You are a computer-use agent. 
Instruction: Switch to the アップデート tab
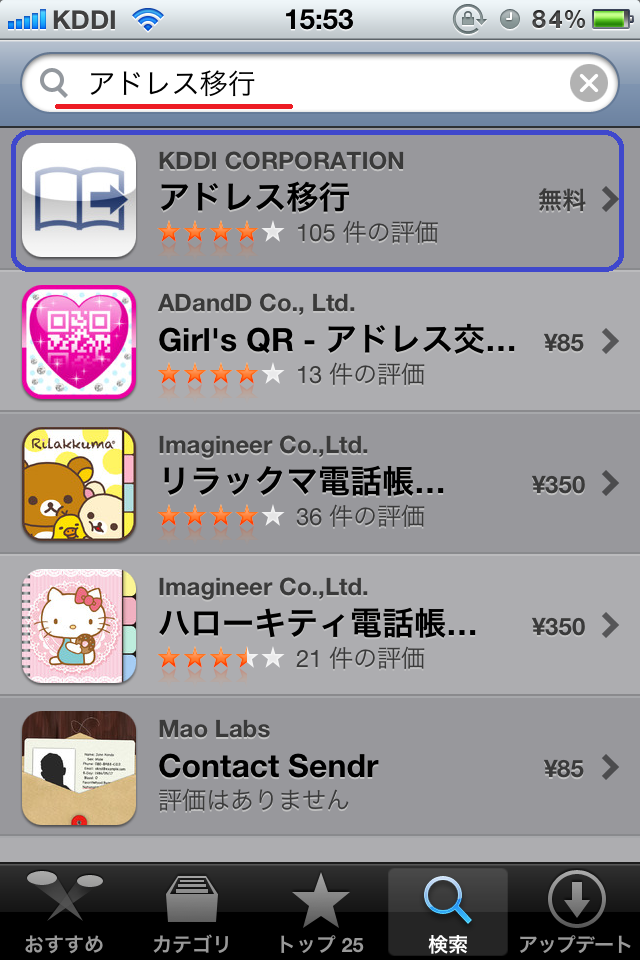[x=576, y=912]
